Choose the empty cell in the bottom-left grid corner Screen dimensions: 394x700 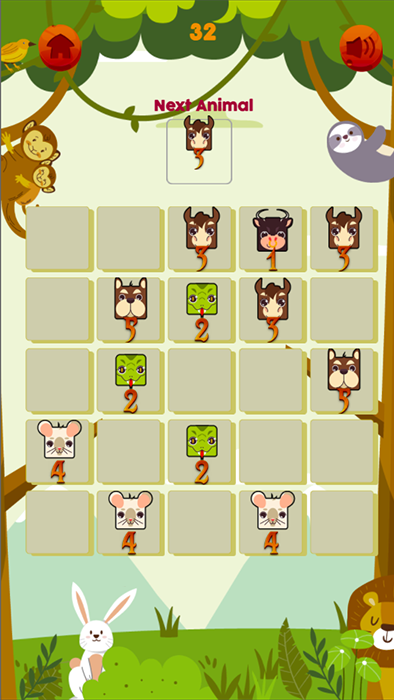tap(58, 522)
